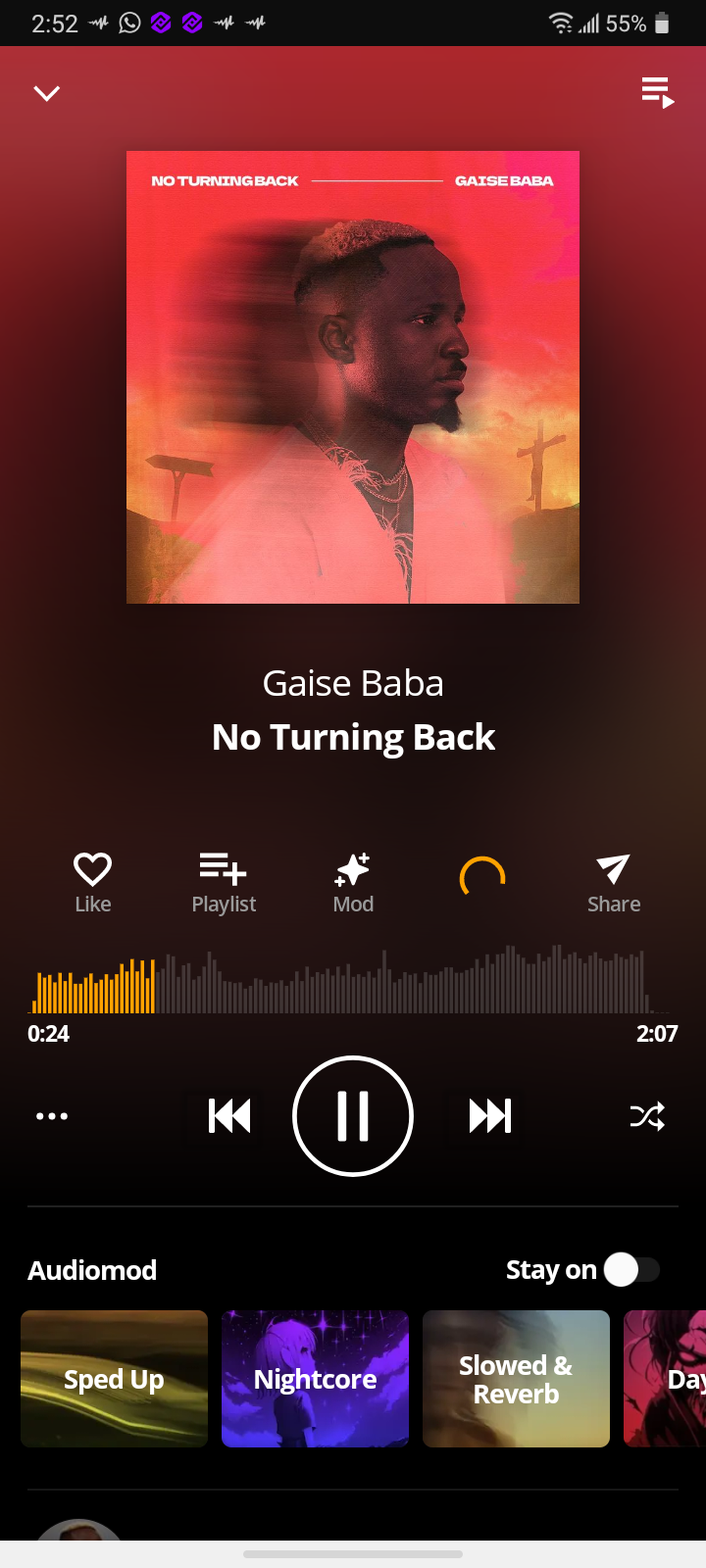Collapse the player with the down chevron
This screenshot has height=1568, width=706.
coord(47,93)
